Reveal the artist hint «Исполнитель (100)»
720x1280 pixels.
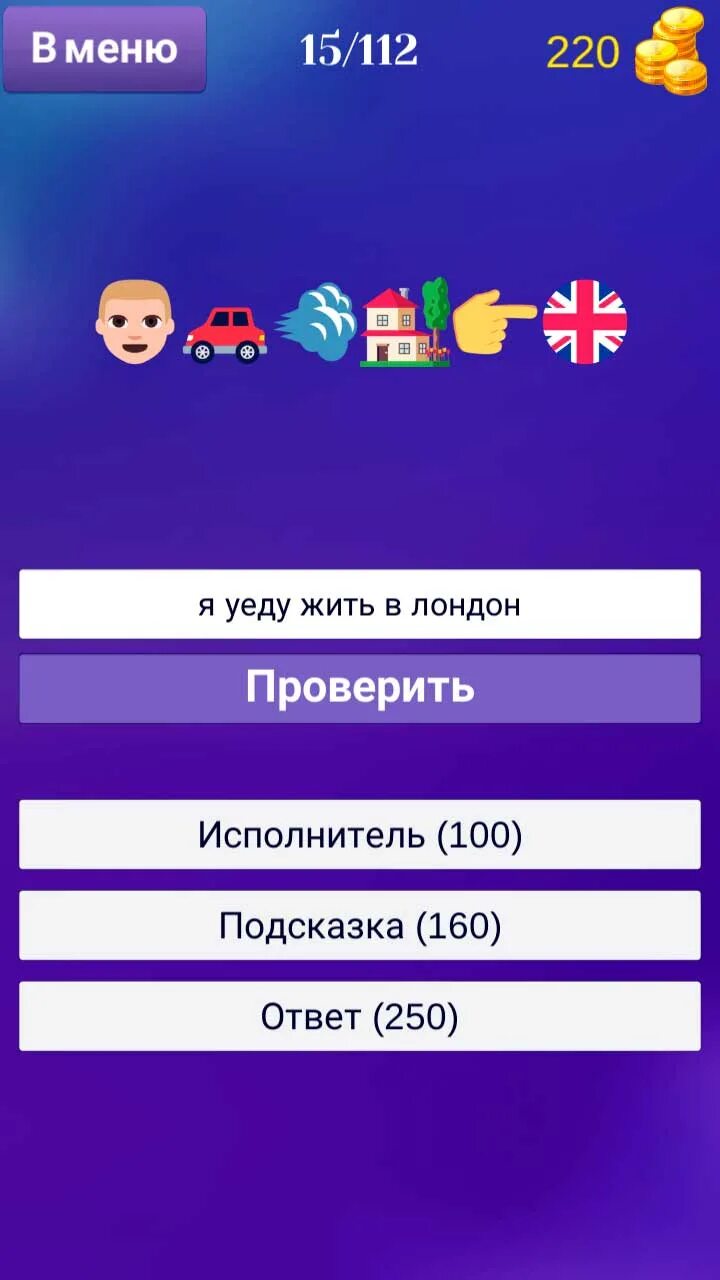click(x=360, y=834)
